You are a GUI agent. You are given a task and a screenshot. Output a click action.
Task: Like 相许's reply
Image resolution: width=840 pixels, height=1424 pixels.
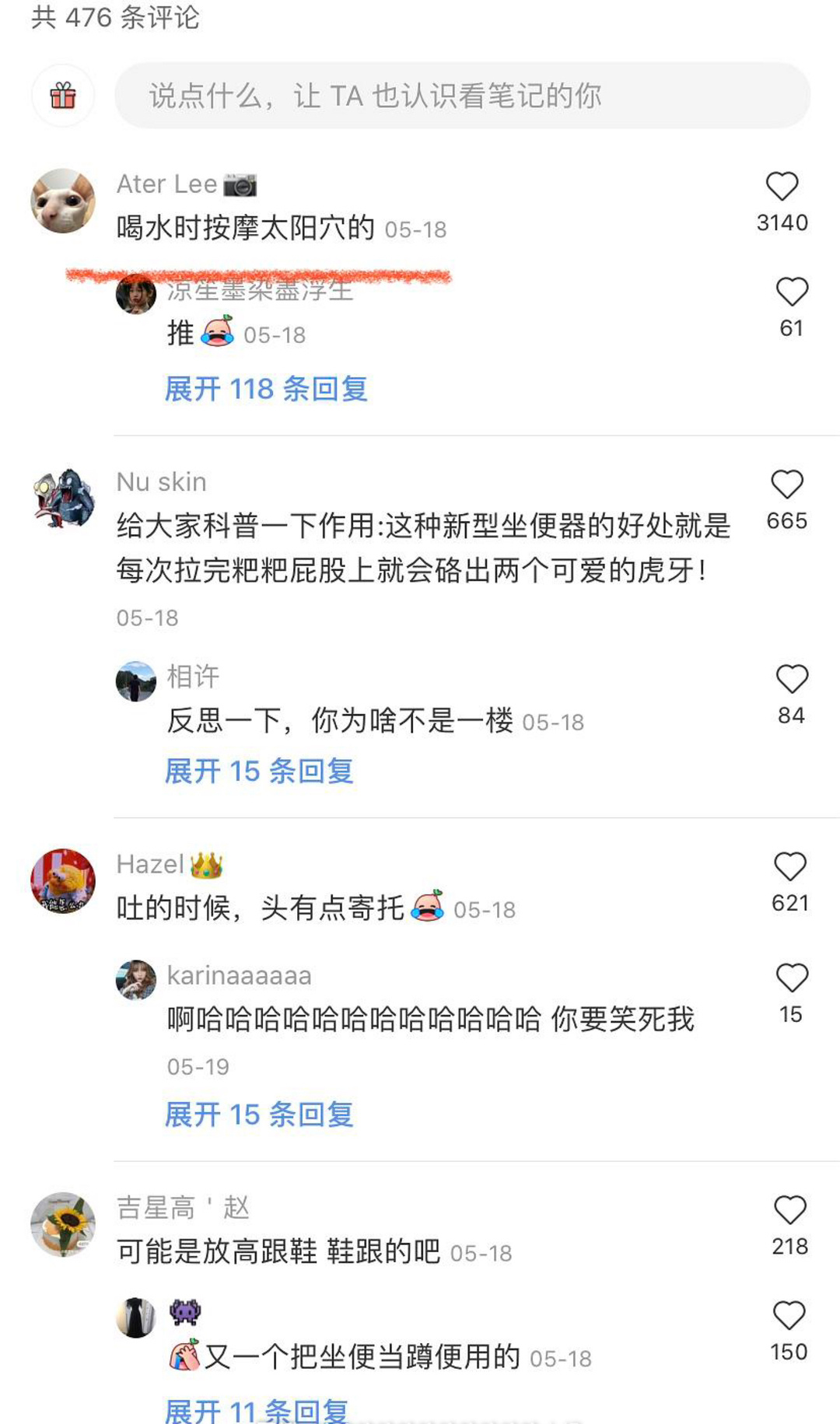click(x=792, y=679)
